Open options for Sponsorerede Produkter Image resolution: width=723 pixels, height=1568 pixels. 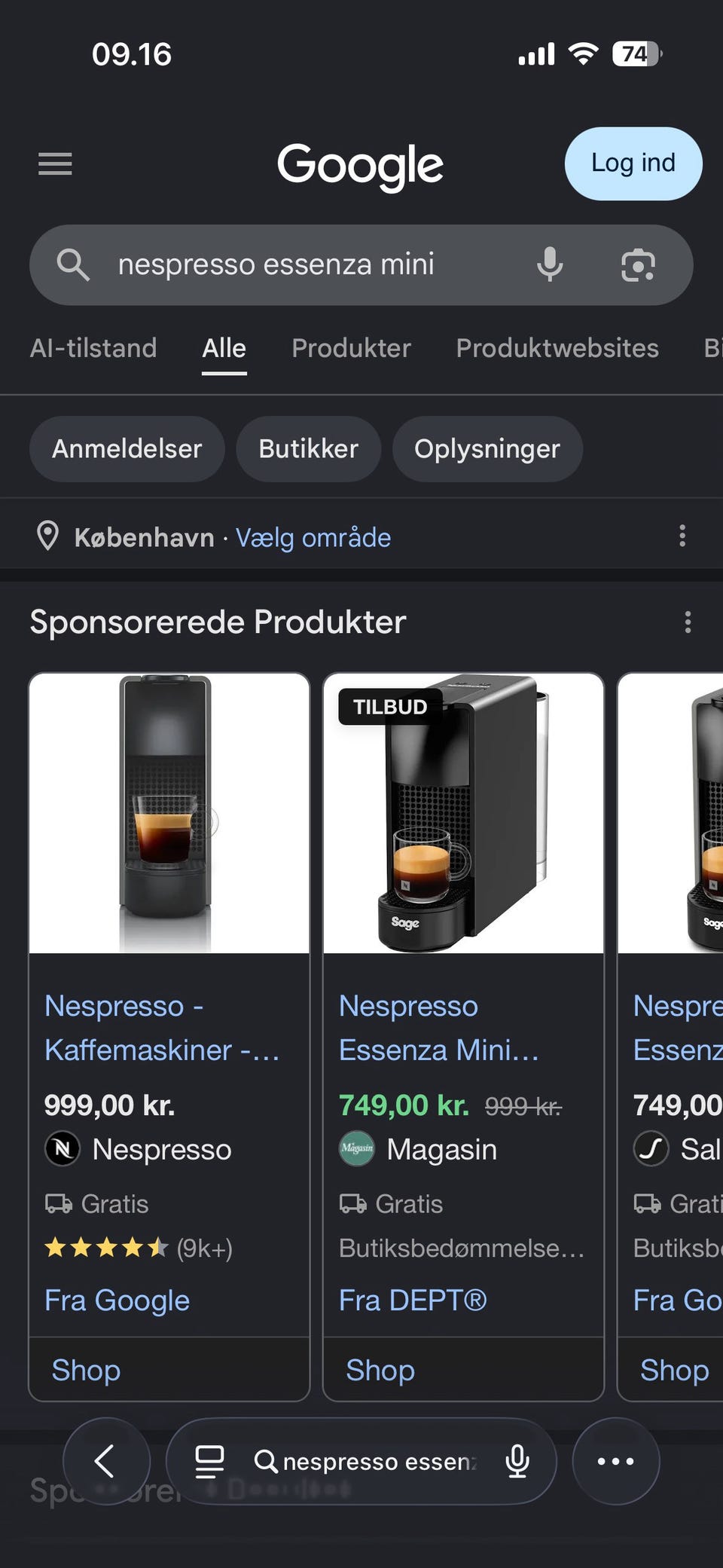tap(688, 622)
